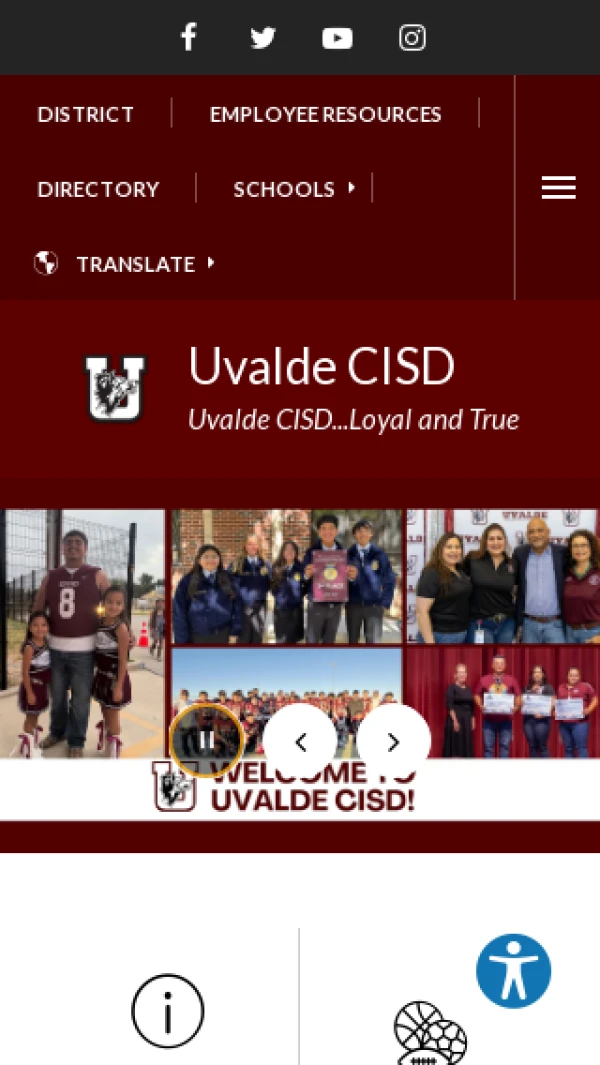600x1065 pixels.
Task: Open the accessibility options button
Action: [x=513, y=971]
